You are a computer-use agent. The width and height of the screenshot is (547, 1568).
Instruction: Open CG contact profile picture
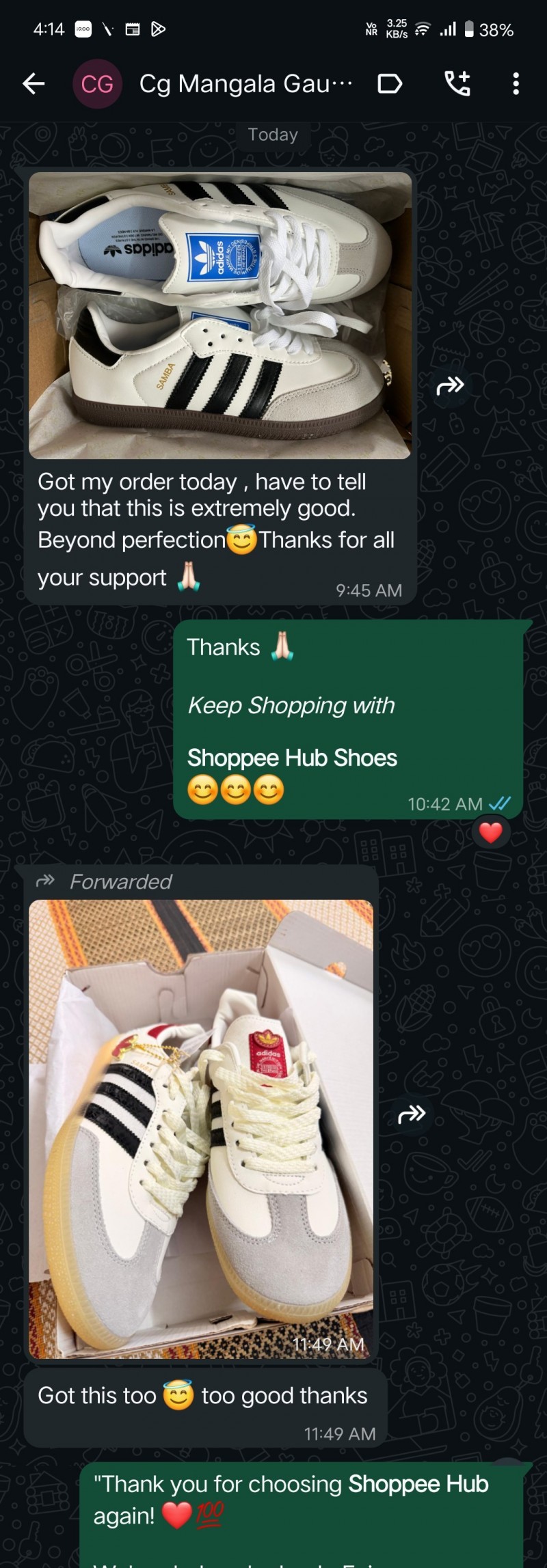97,84
